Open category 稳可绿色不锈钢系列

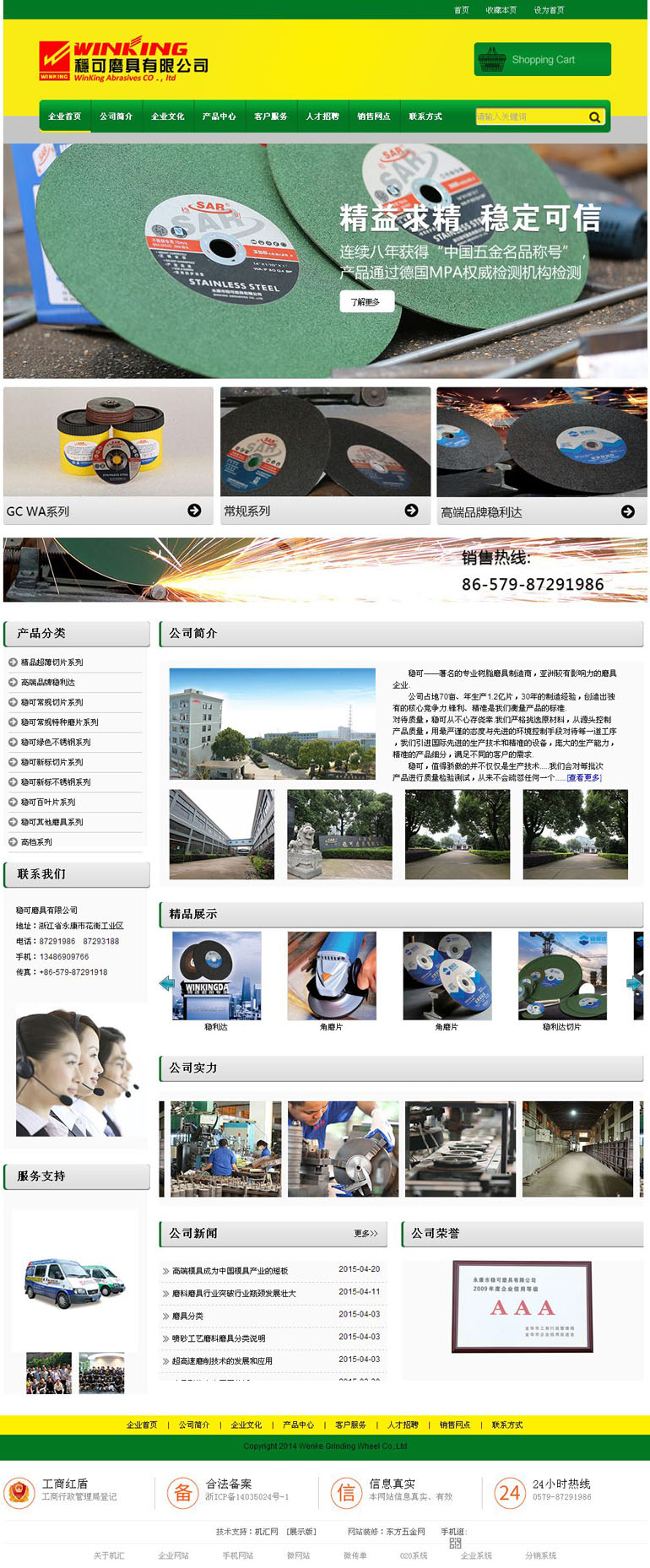(x=56, y=743)
